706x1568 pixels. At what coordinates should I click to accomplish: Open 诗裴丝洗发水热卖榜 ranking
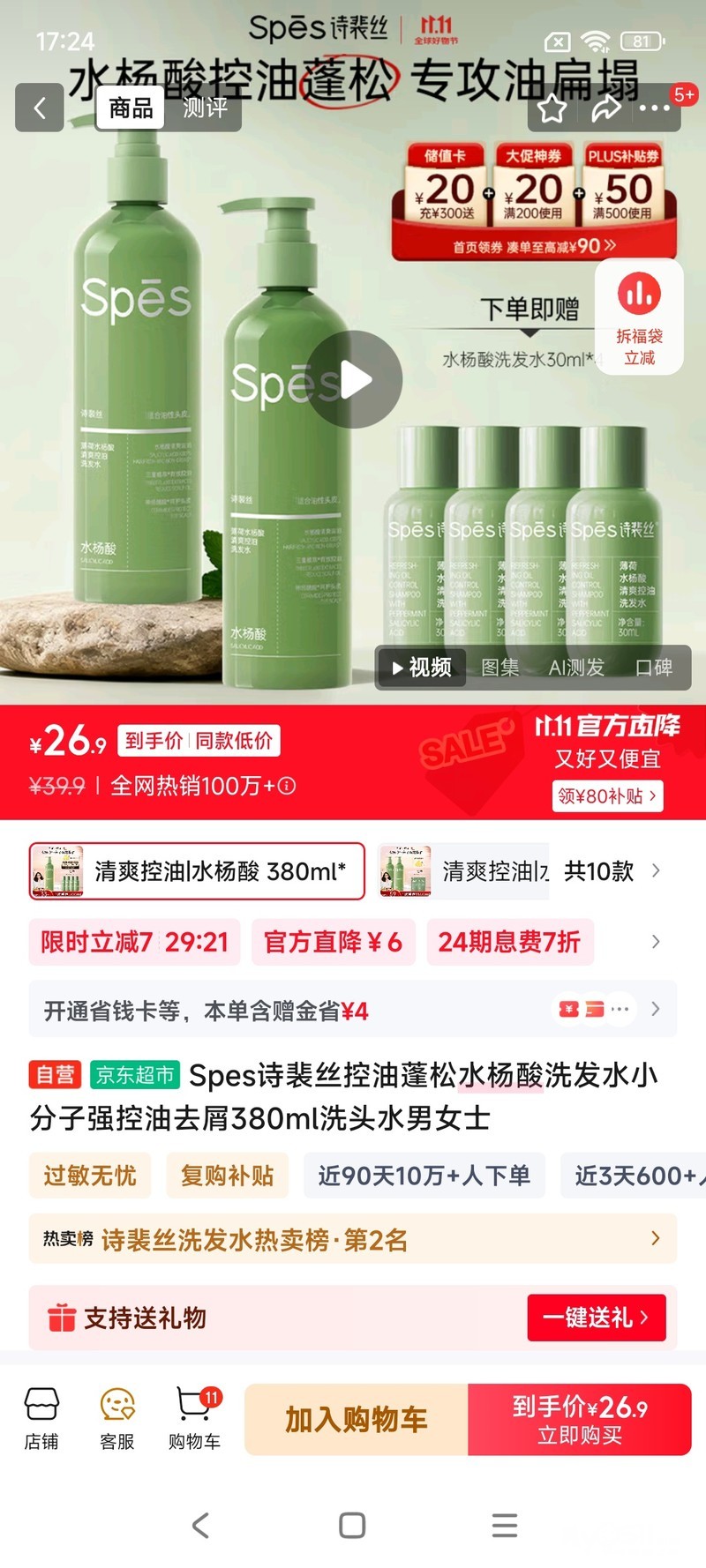click(x=353, y=1240)
